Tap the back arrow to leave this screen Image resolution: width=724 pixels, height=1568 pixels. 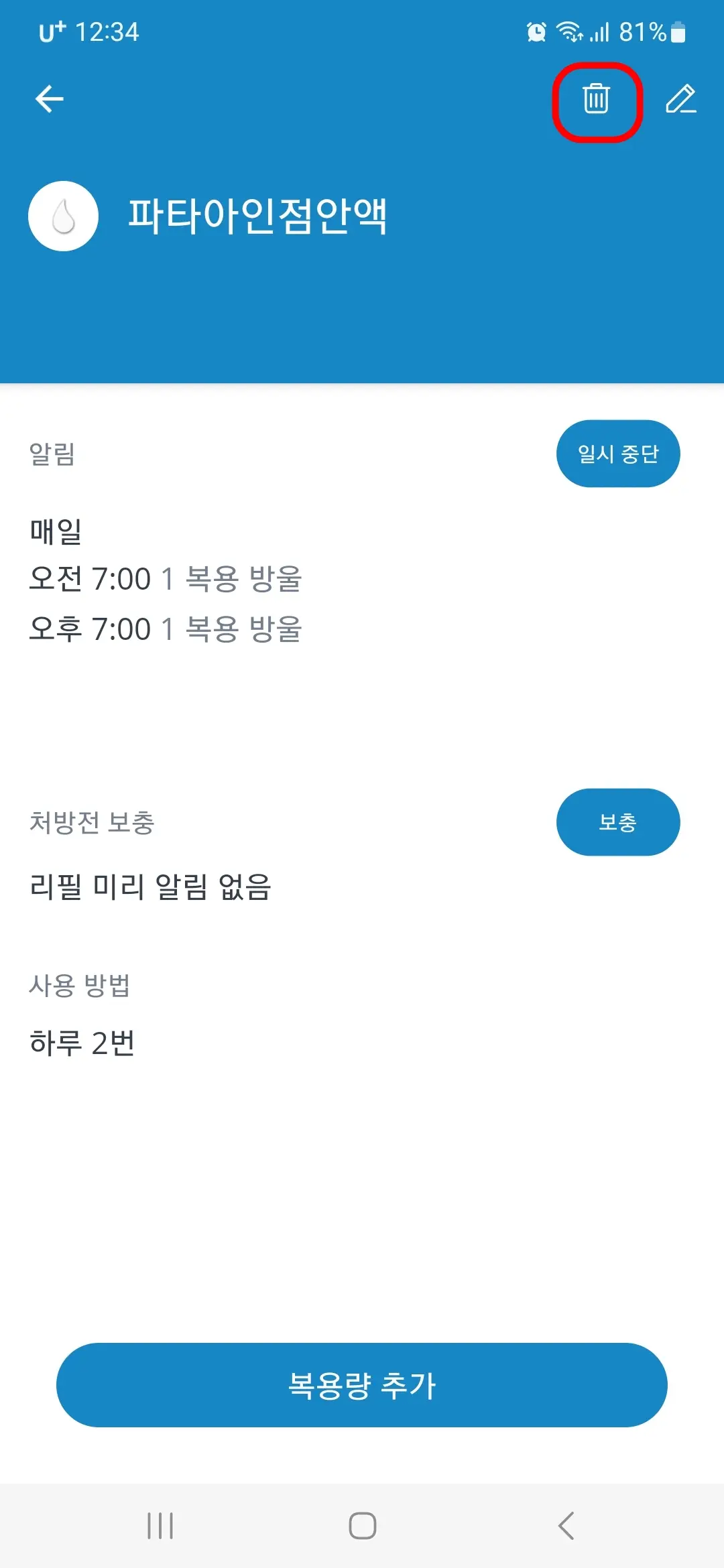click(48, 99)
